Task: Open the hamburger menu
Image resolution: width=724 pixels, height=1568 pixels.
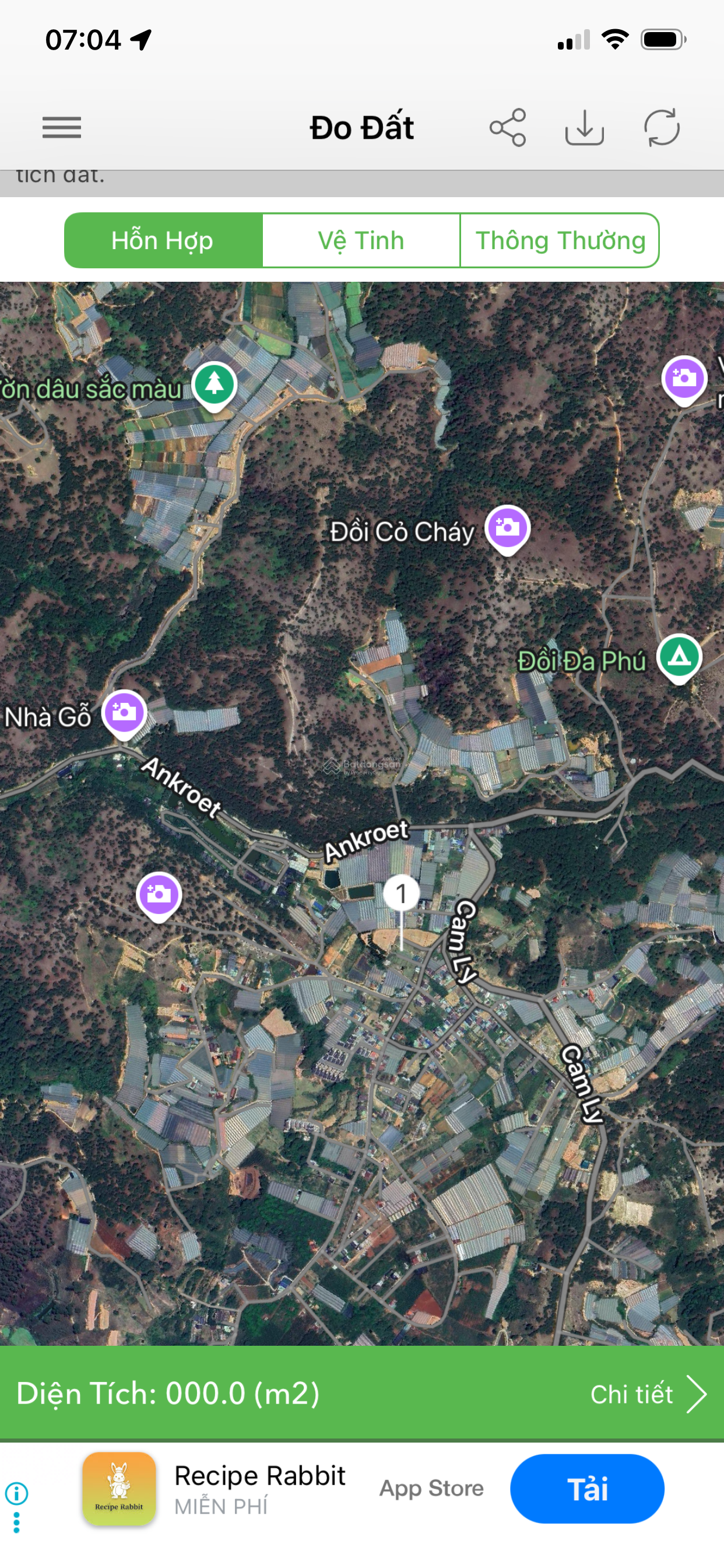Action: tap(61, 128)
